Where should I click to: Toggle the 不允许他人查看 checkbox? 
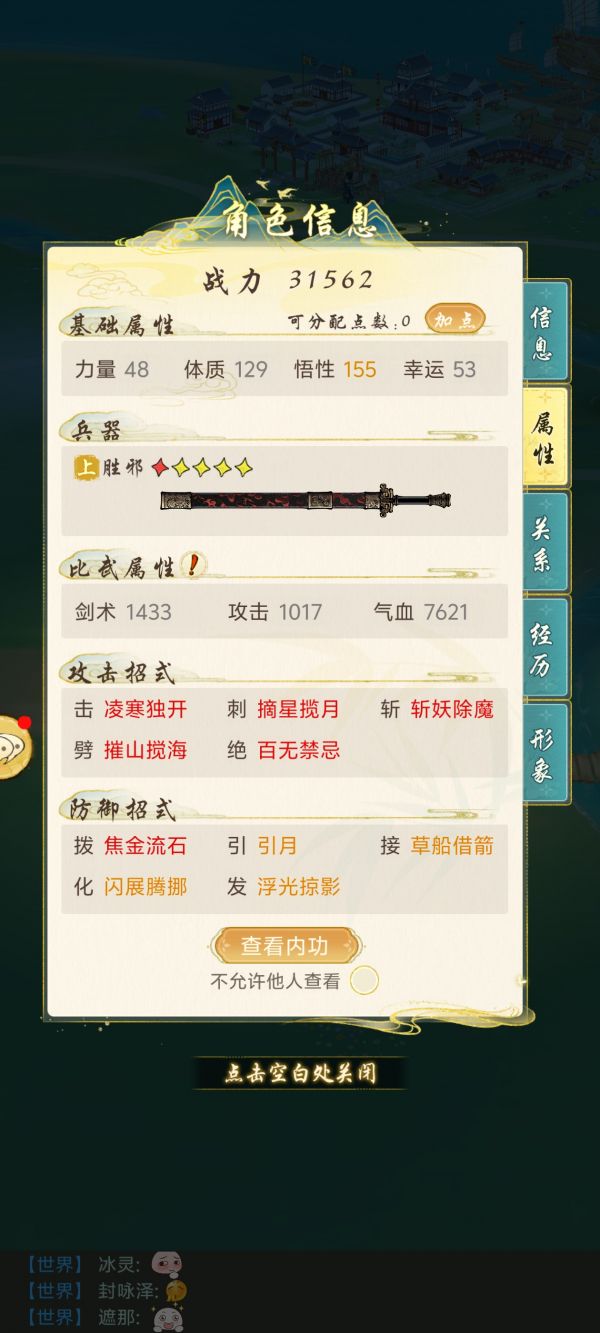(x=364, y=981)
